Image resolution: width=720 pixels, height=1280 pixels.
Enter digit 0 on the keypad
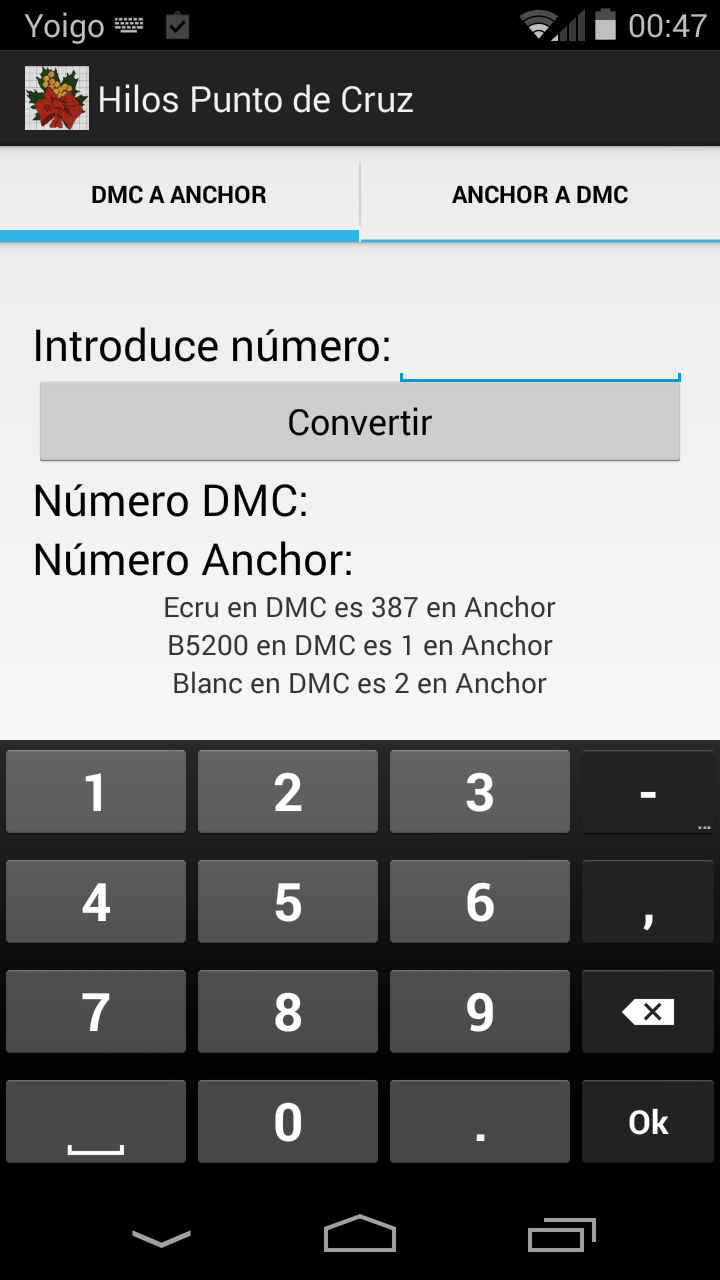[x=288, y=1122]
